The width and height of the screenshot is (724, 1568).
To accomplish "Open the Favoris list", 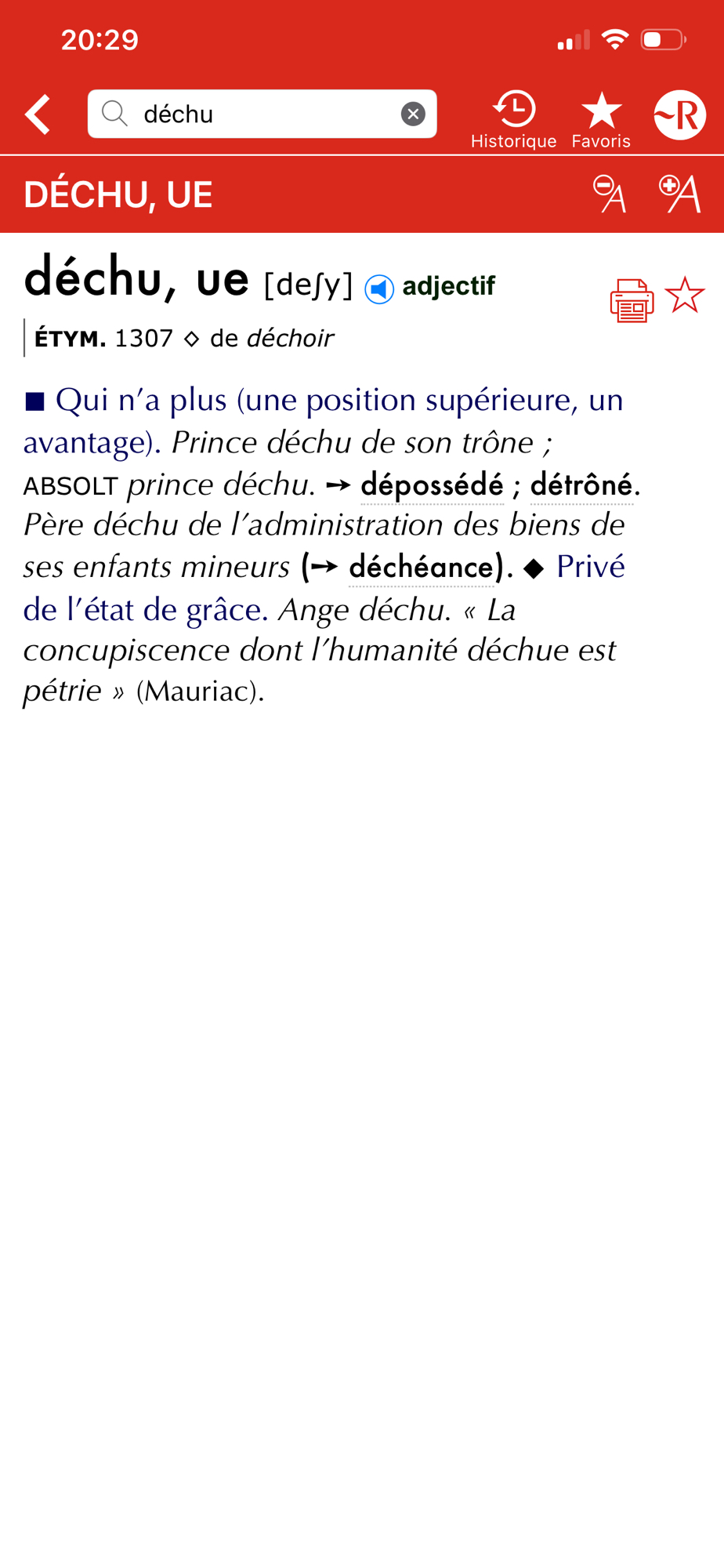I will 601,119.
